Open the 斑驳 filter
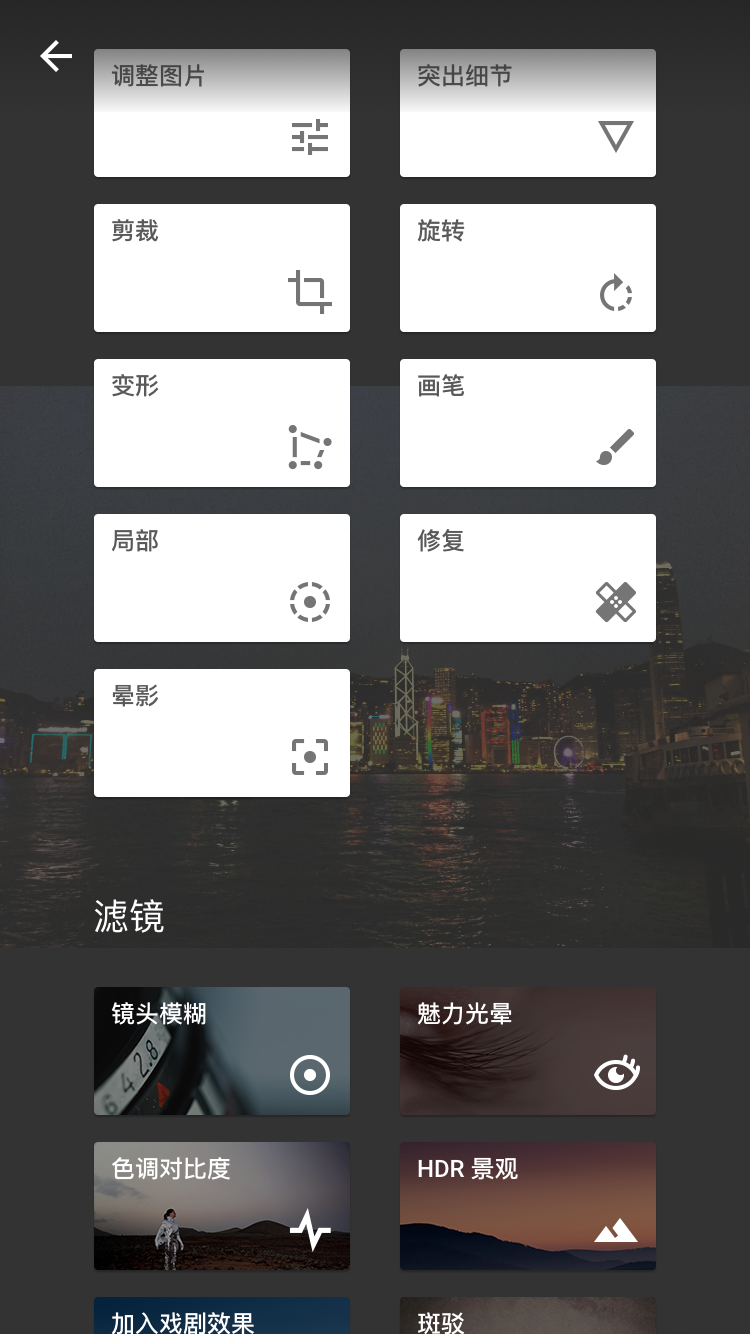Image resolution: width=750 pixels, height=1334 pixels. tap(528, 1317)
